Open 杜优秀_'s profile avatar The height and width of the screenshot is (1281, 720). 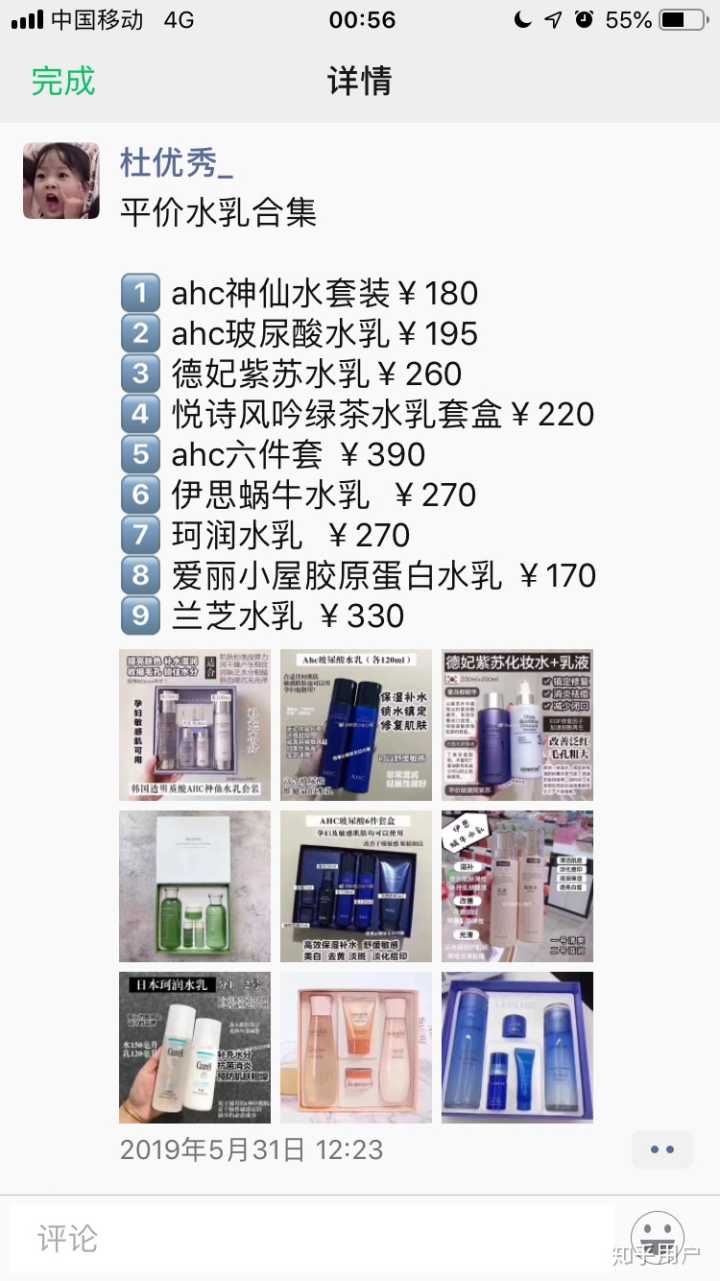(x=61, y=180)
